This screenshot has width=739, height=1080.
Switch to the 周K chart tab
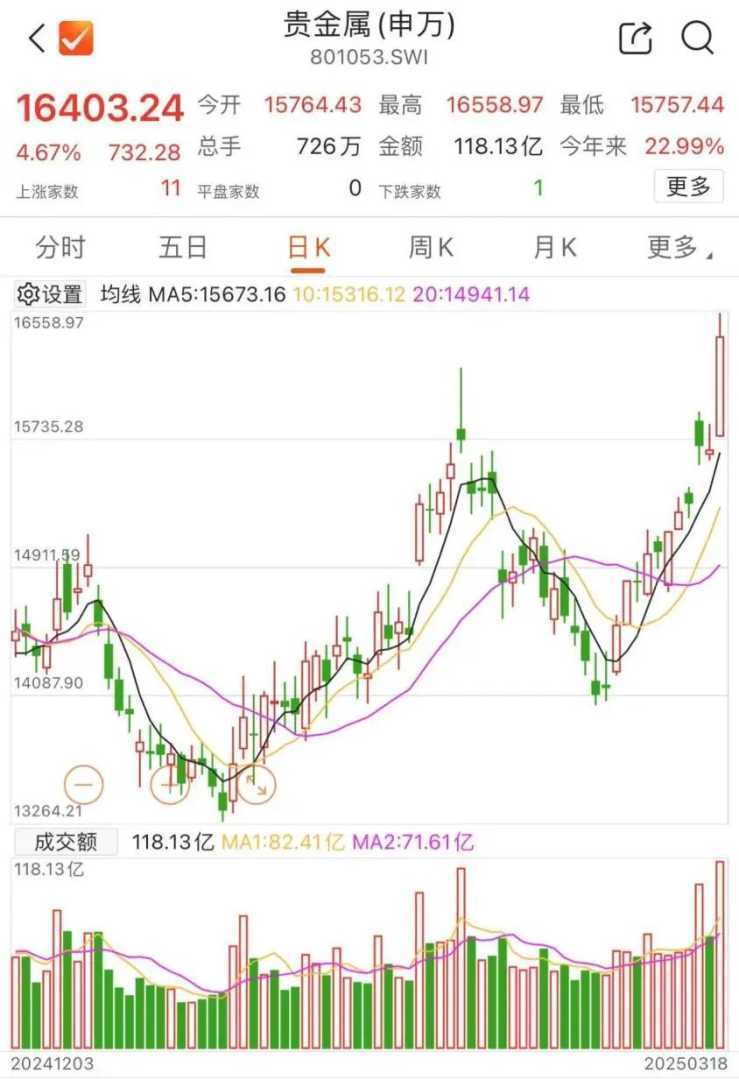tap(431, 247)
